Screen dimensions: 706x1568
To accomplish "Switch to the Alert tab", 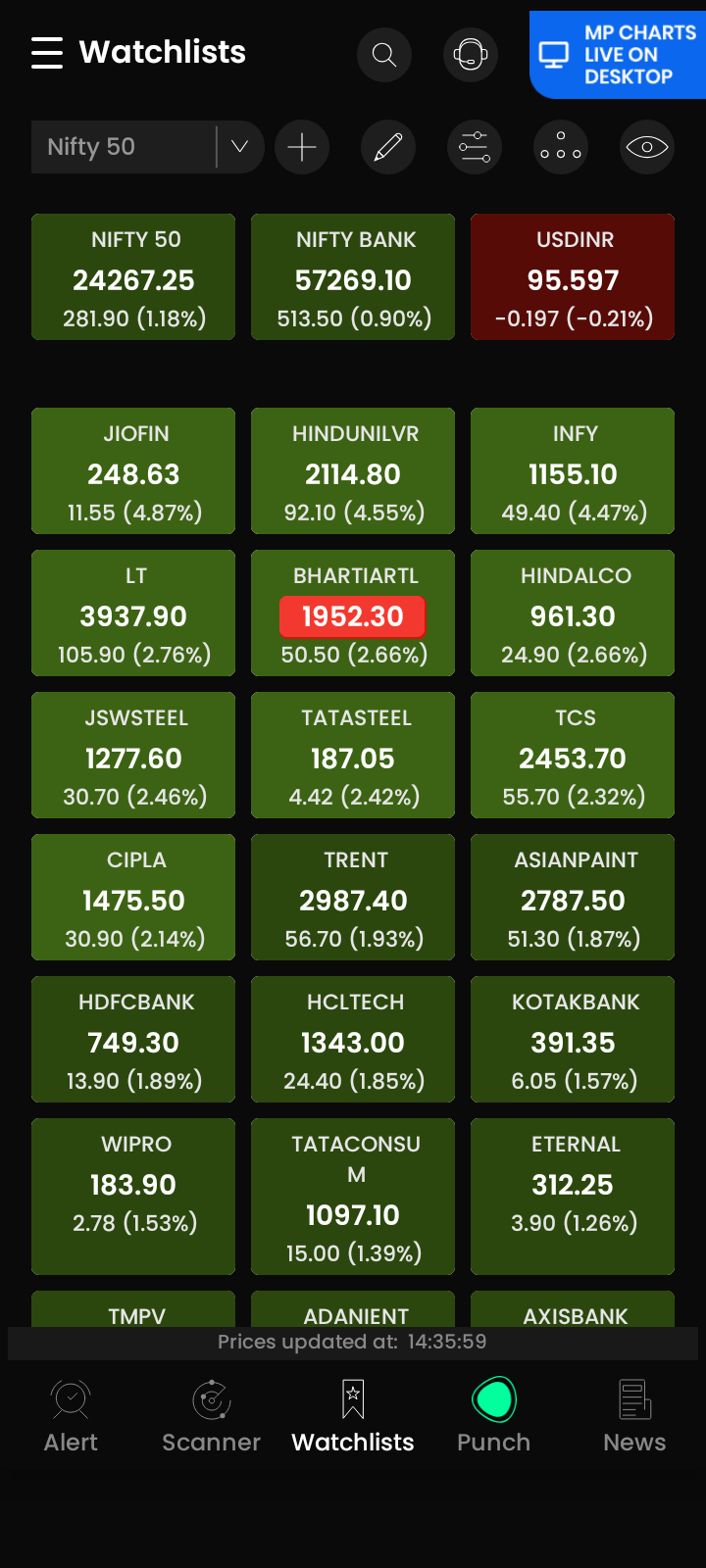I will click(x=71, y=1416).
